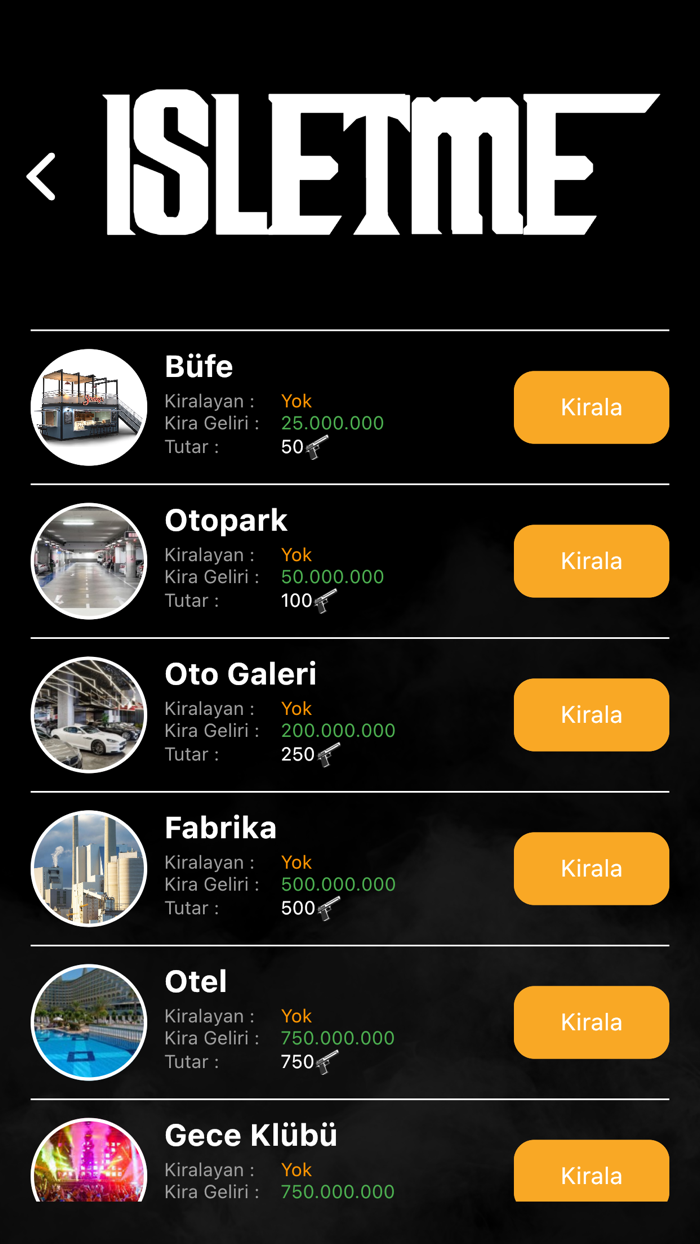
Task: Go back using the arrow icon
Action: (x=42, y=177)
